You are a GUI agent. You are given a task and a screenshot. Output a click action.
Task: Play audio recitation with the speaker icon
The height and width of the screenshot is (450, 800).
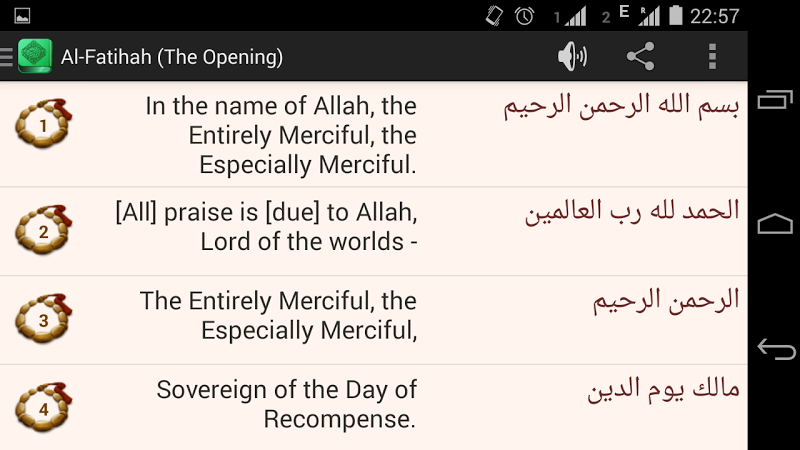(572, 57)
